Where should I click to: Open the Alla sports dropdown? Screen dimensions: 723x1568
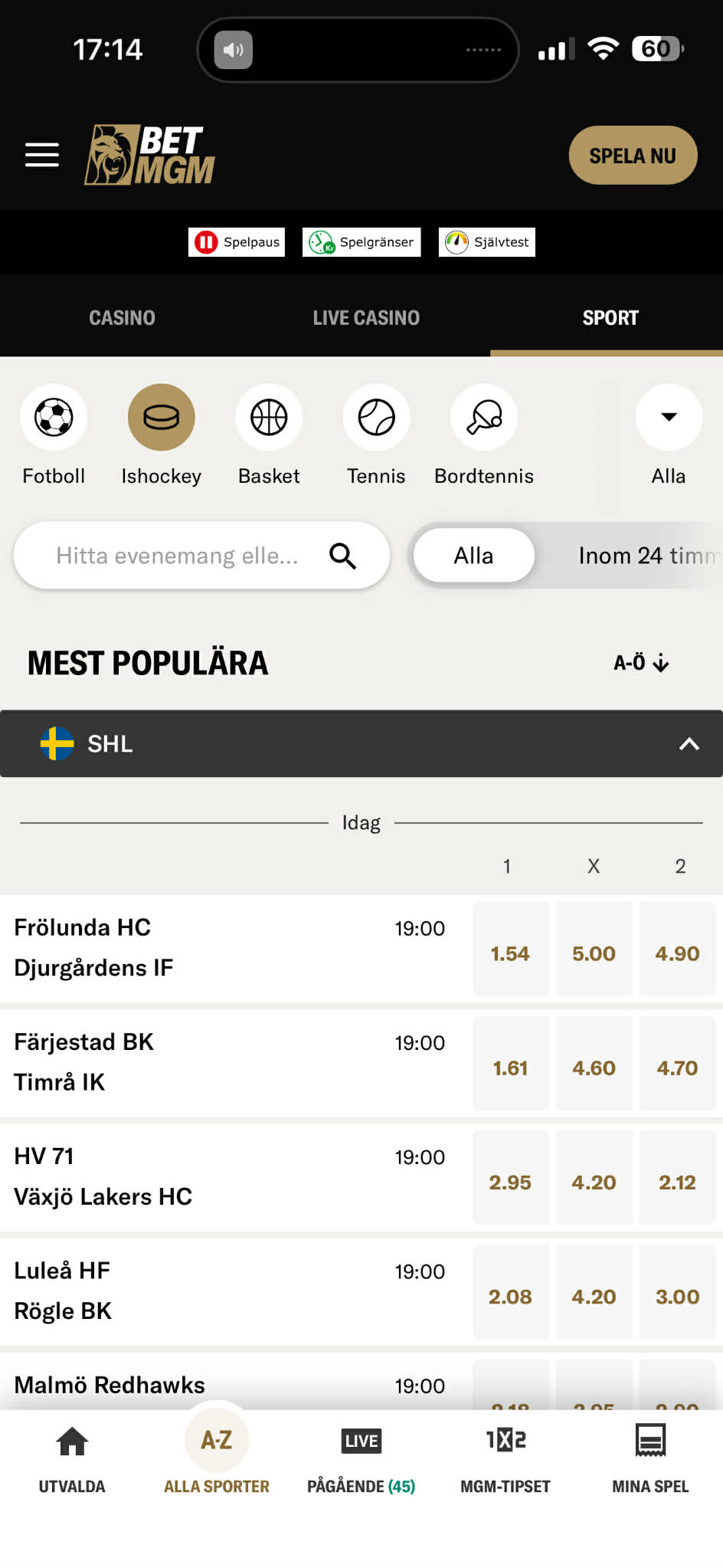(668, 417)
